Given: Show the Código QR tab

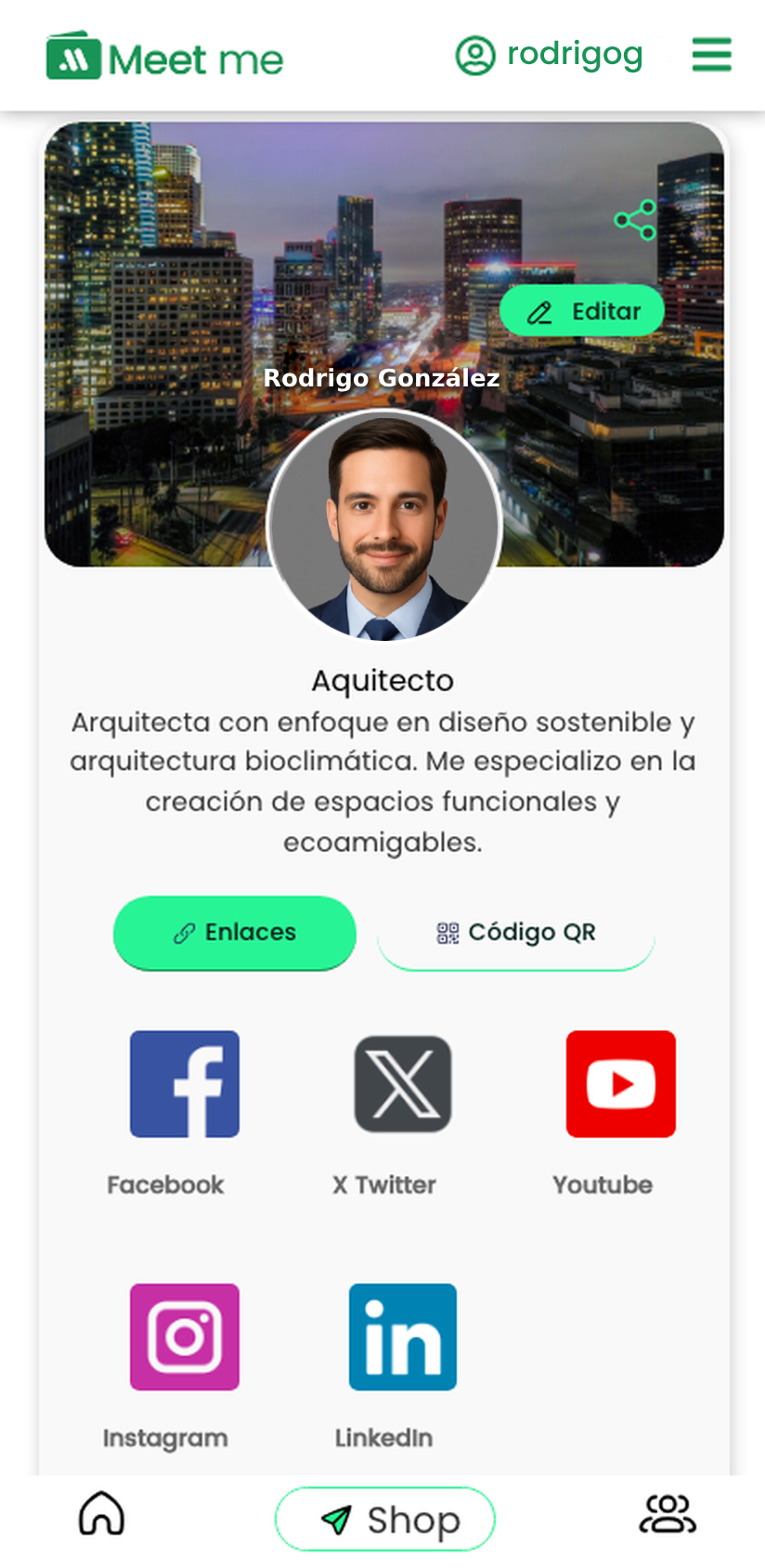Looking at the screenshot, I should [x=516, y=933].
